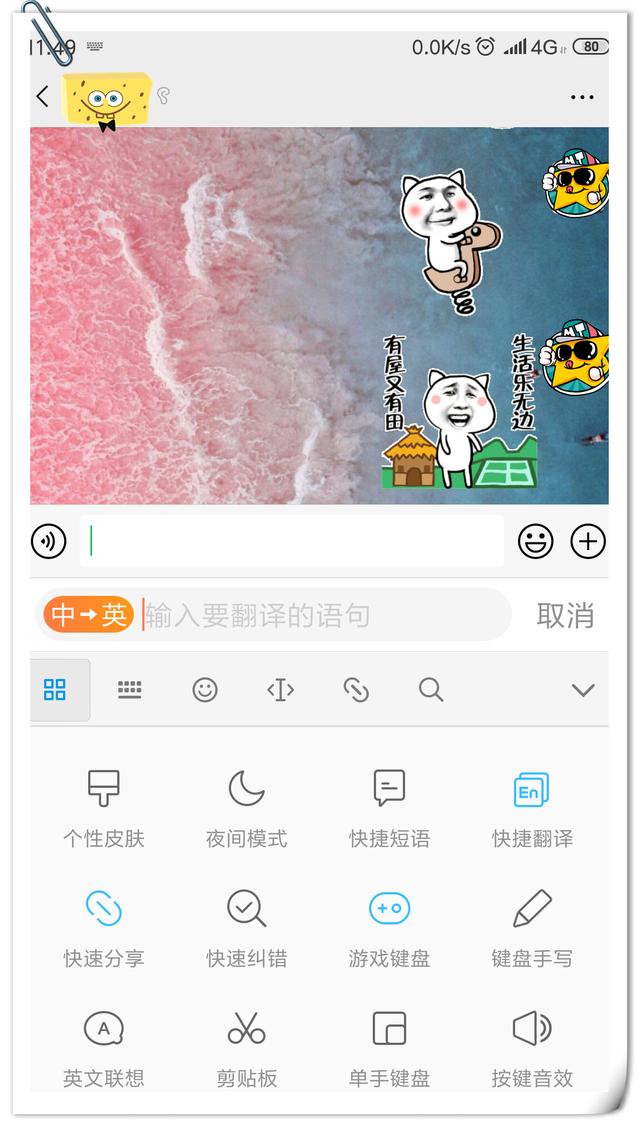Open the chat overflow menu
This screenshot has width=640, height=1127.
[x=582, y=97]
